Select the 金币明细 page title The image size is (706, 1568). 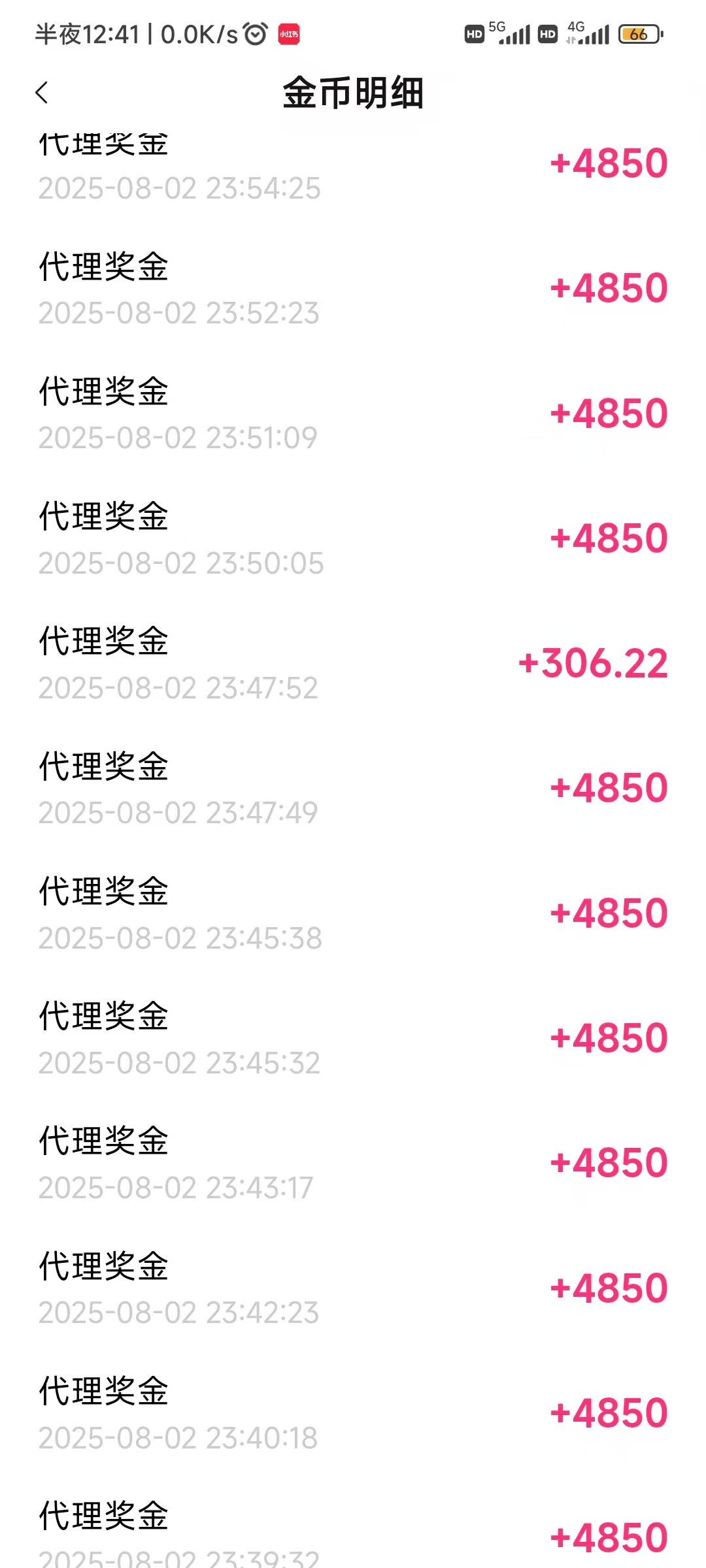click(x=353, y=93)
